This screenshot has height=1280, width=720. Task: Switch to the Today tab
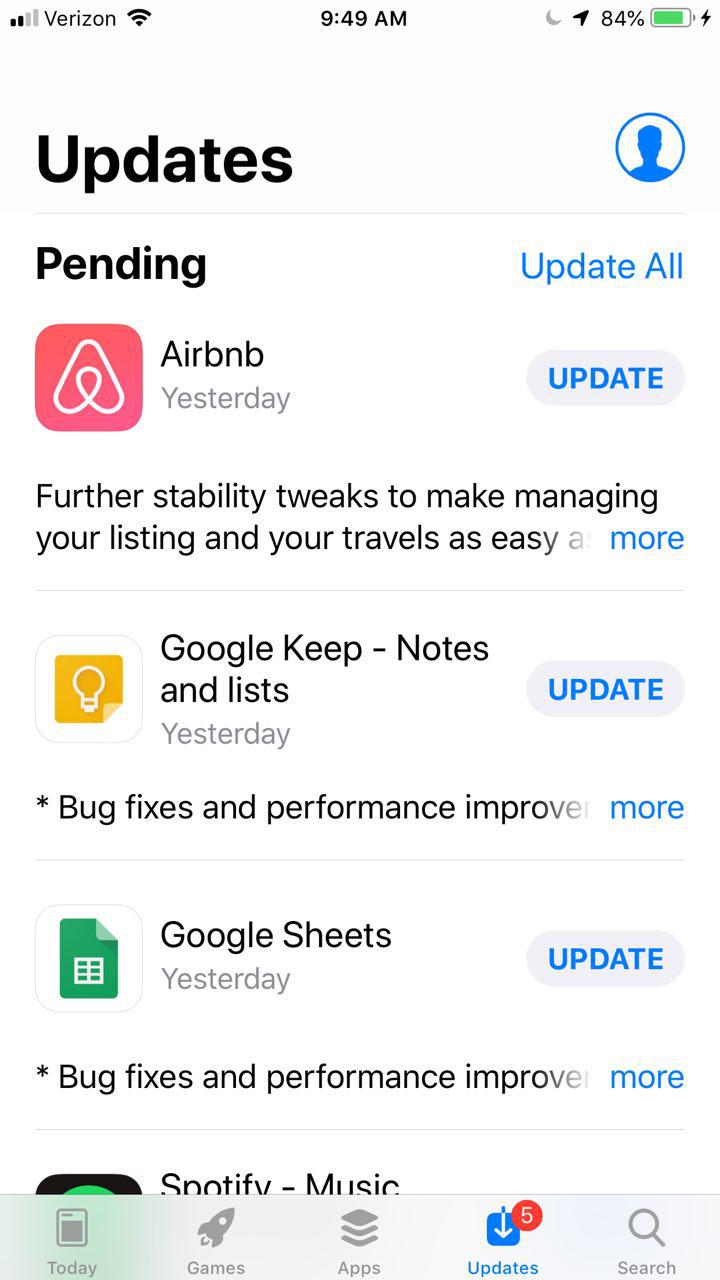(x=72, y=1240)
